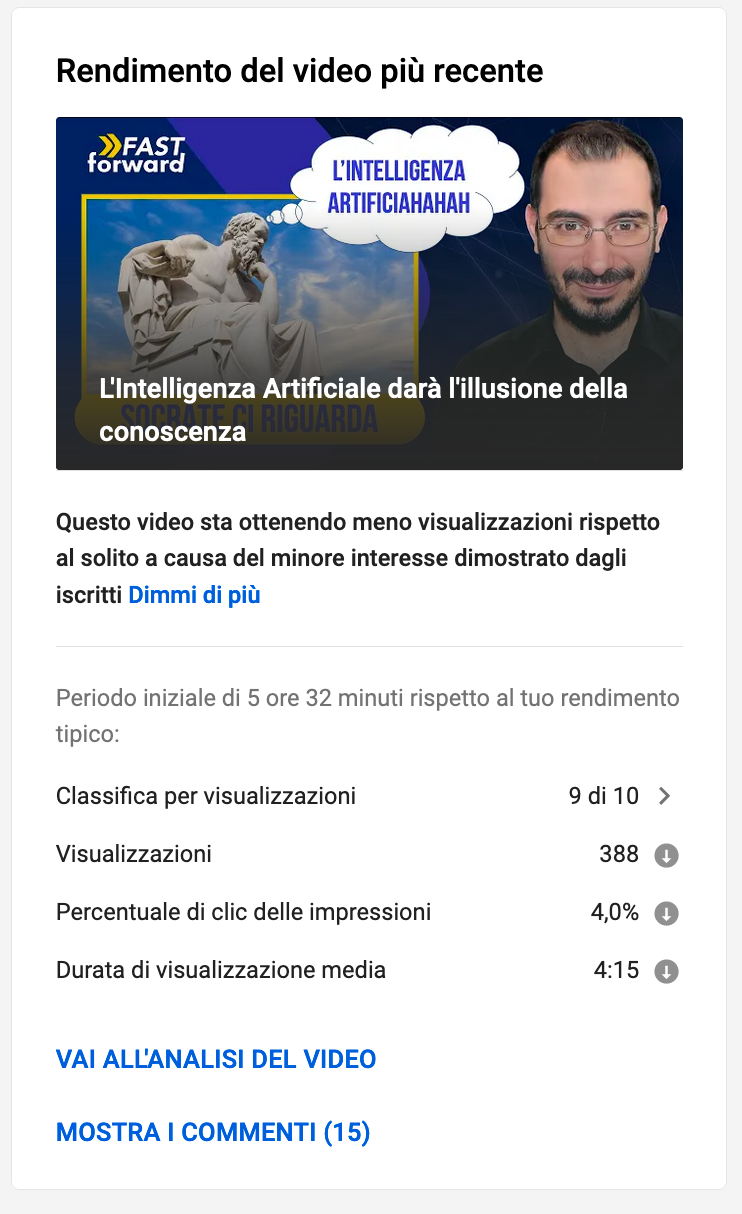Open the latest video thumbnail card
This screenshot has width=742, height=1214.
tap(369, 293)
